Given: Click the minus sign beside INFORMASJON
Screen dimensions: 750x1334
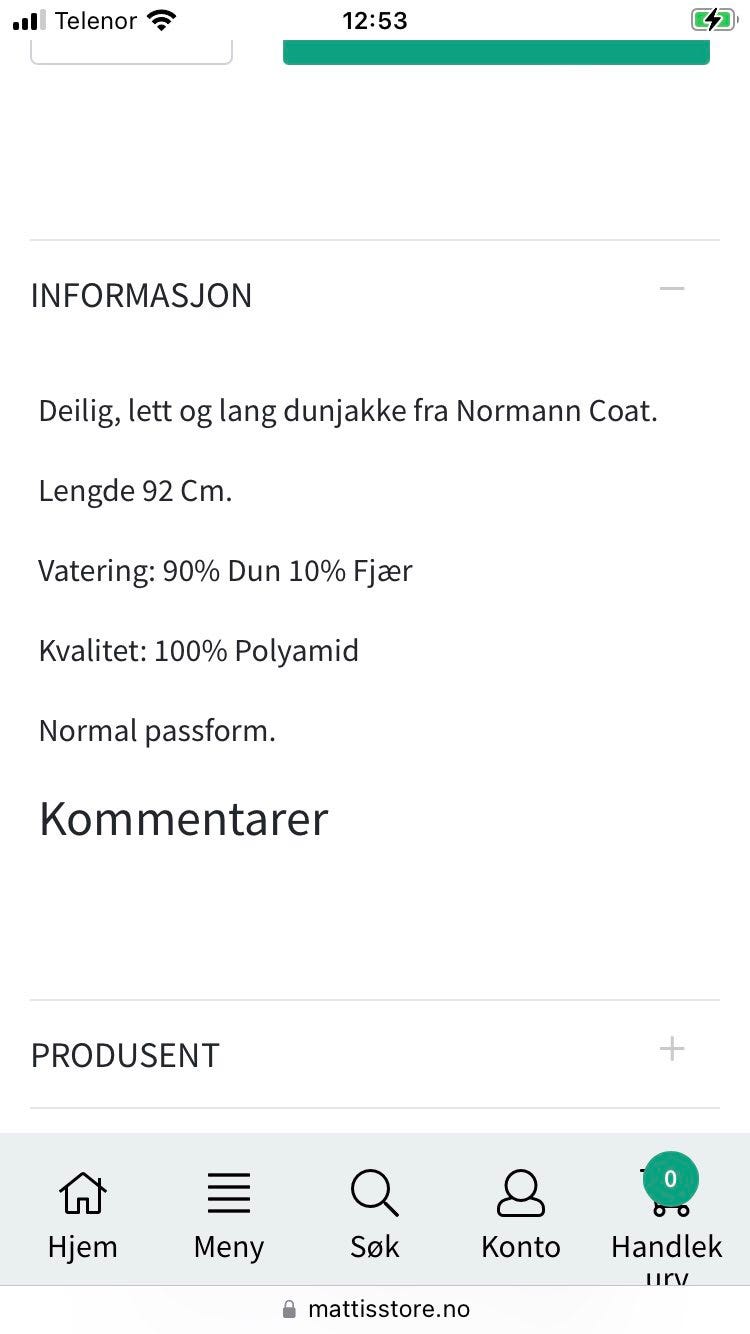Looking at the screenshot, I should [x=672, y=288].
